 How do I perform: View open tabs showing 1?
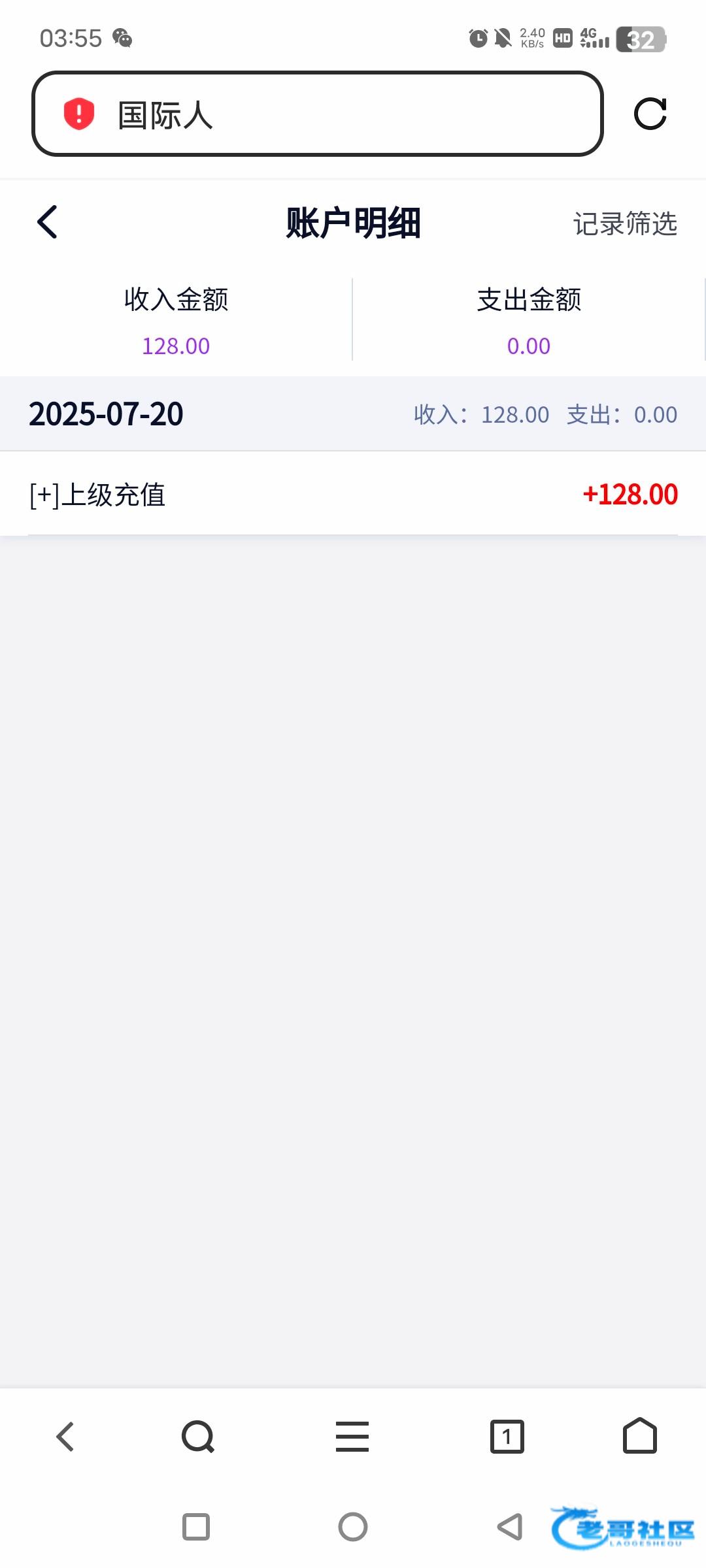coord(507,1436)
